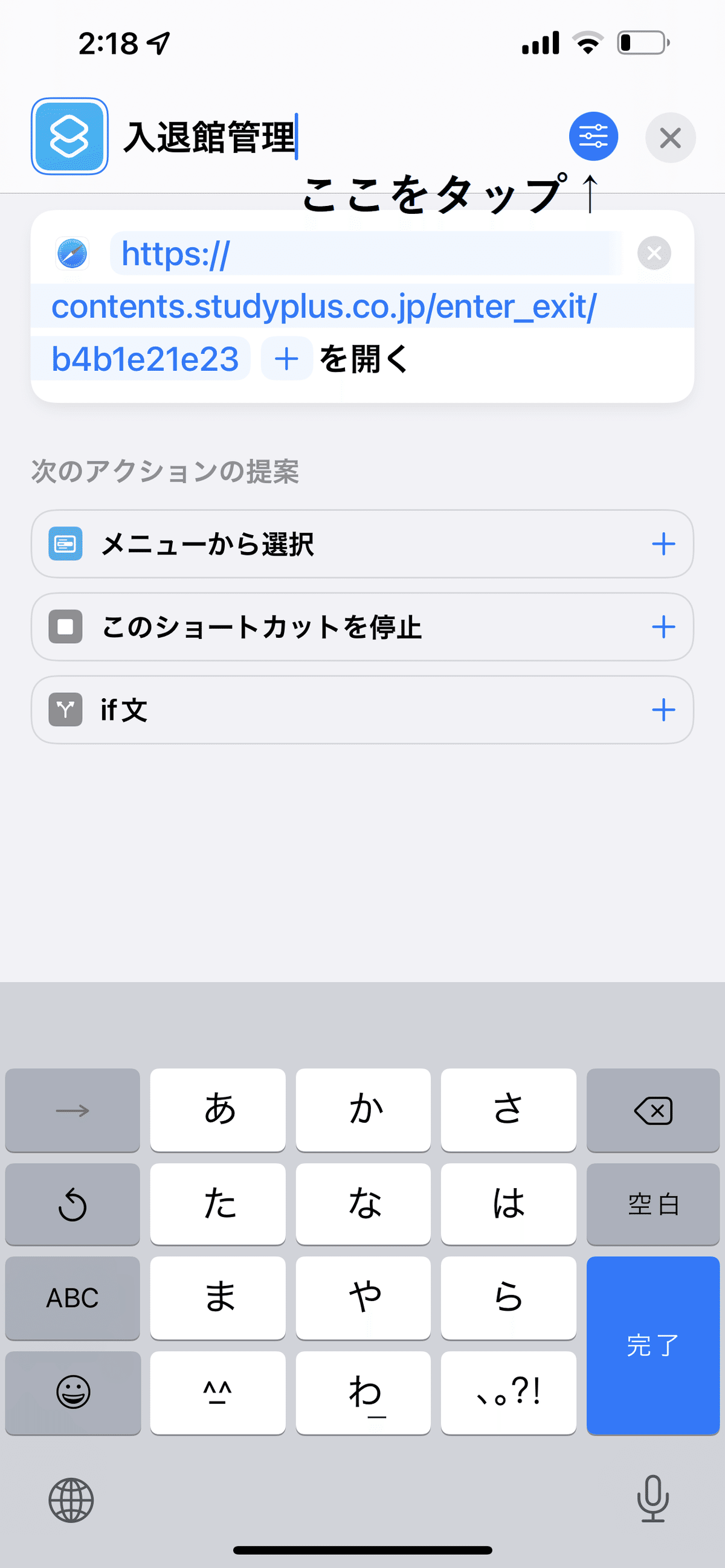Insert a space with 空白 key
The image size is (725, 1568).
point(652,1204)
